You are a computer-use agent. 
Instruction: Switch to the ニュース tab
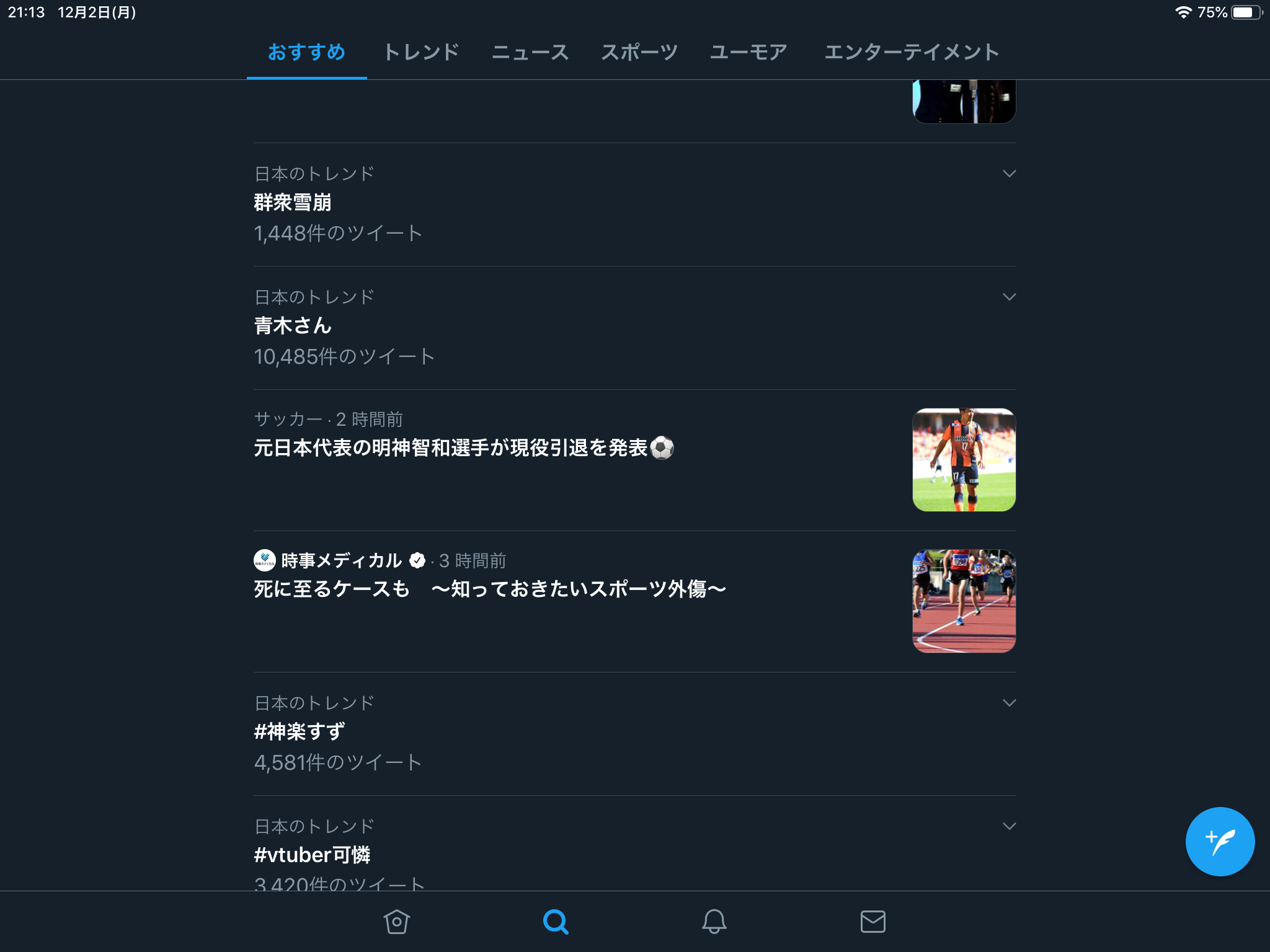coord(530,52)
